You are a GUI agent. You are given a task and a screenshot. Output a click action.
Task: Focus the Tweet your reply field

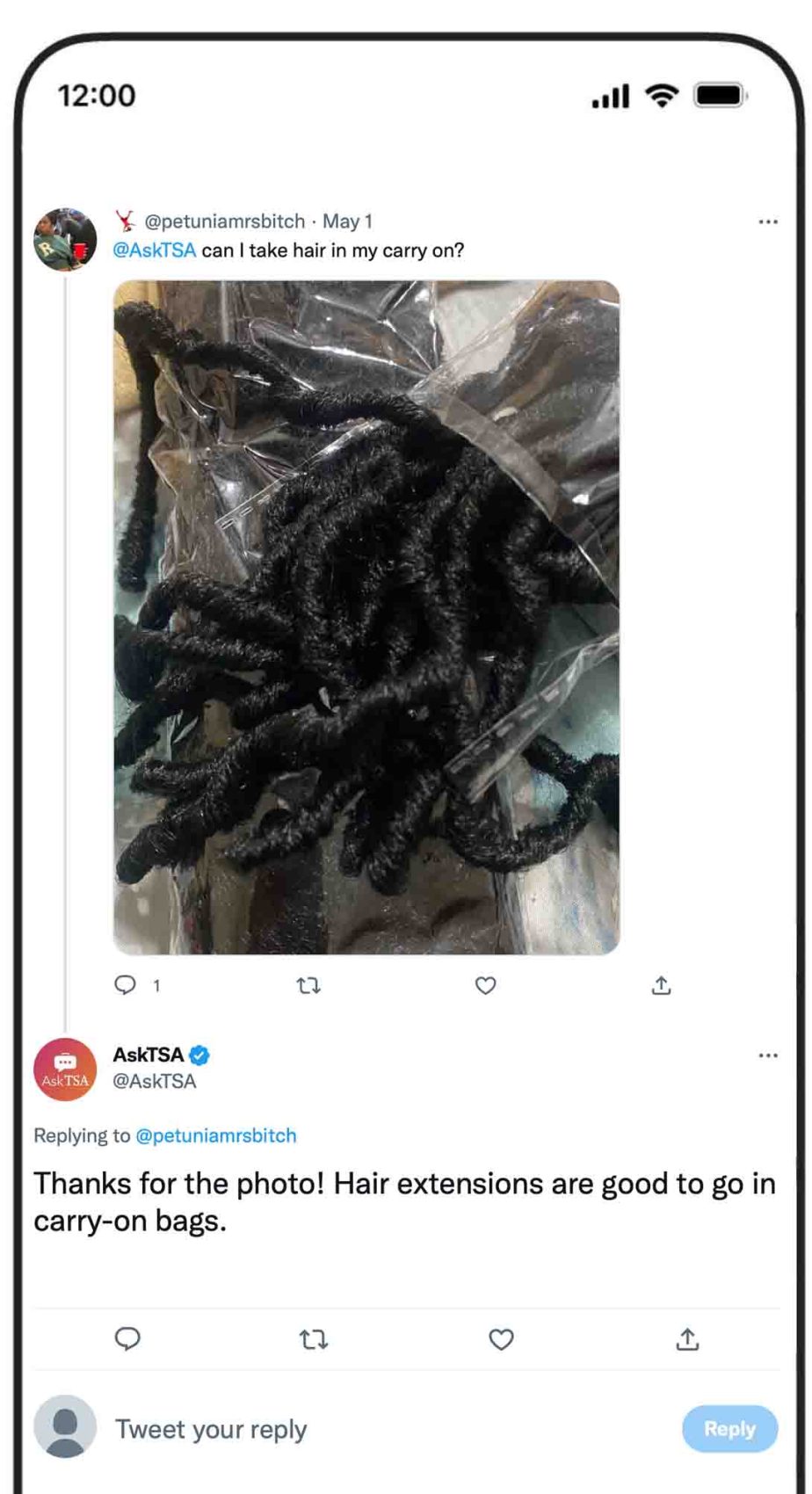point(352,1429)
